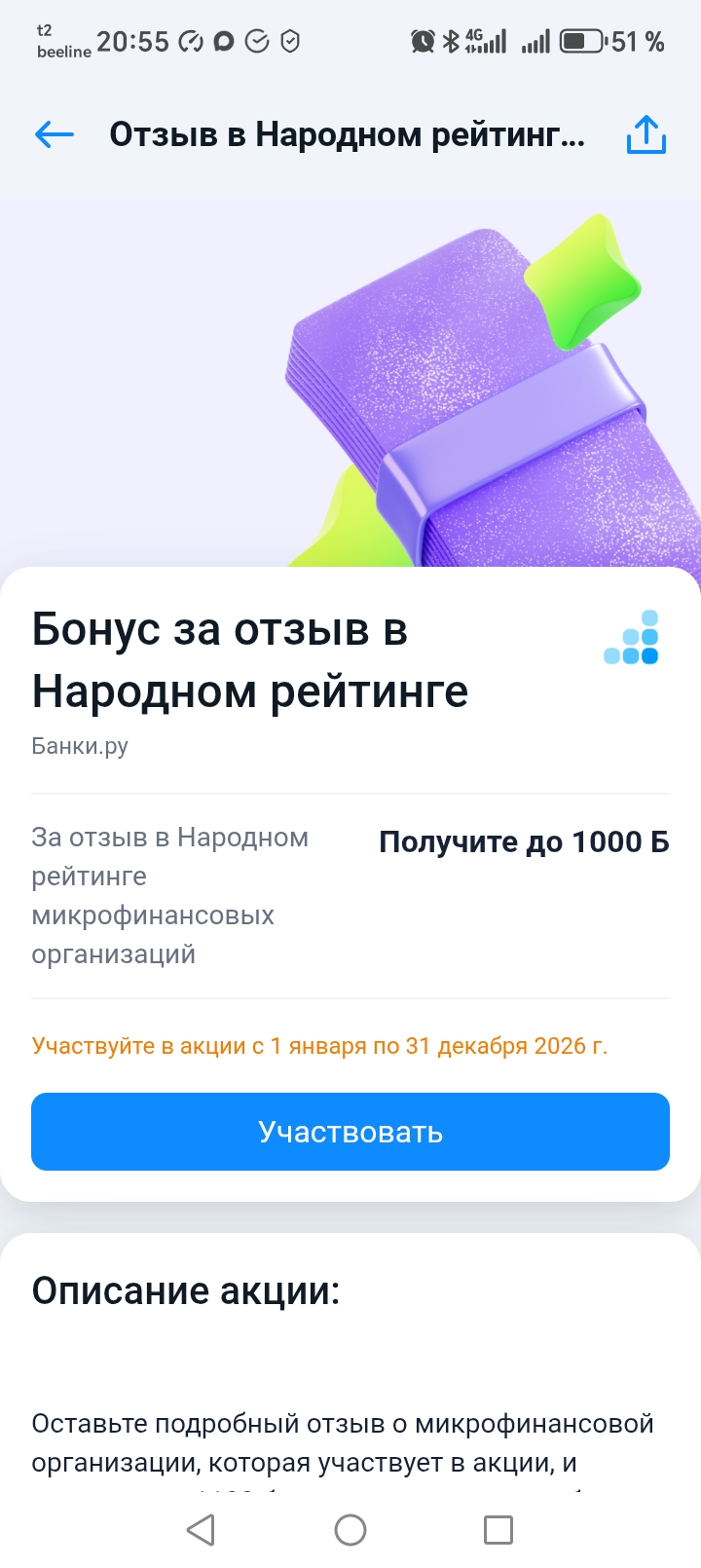The image size is (701, 1568).
Task: Tap the system back button
Action: pos(201,1530)
